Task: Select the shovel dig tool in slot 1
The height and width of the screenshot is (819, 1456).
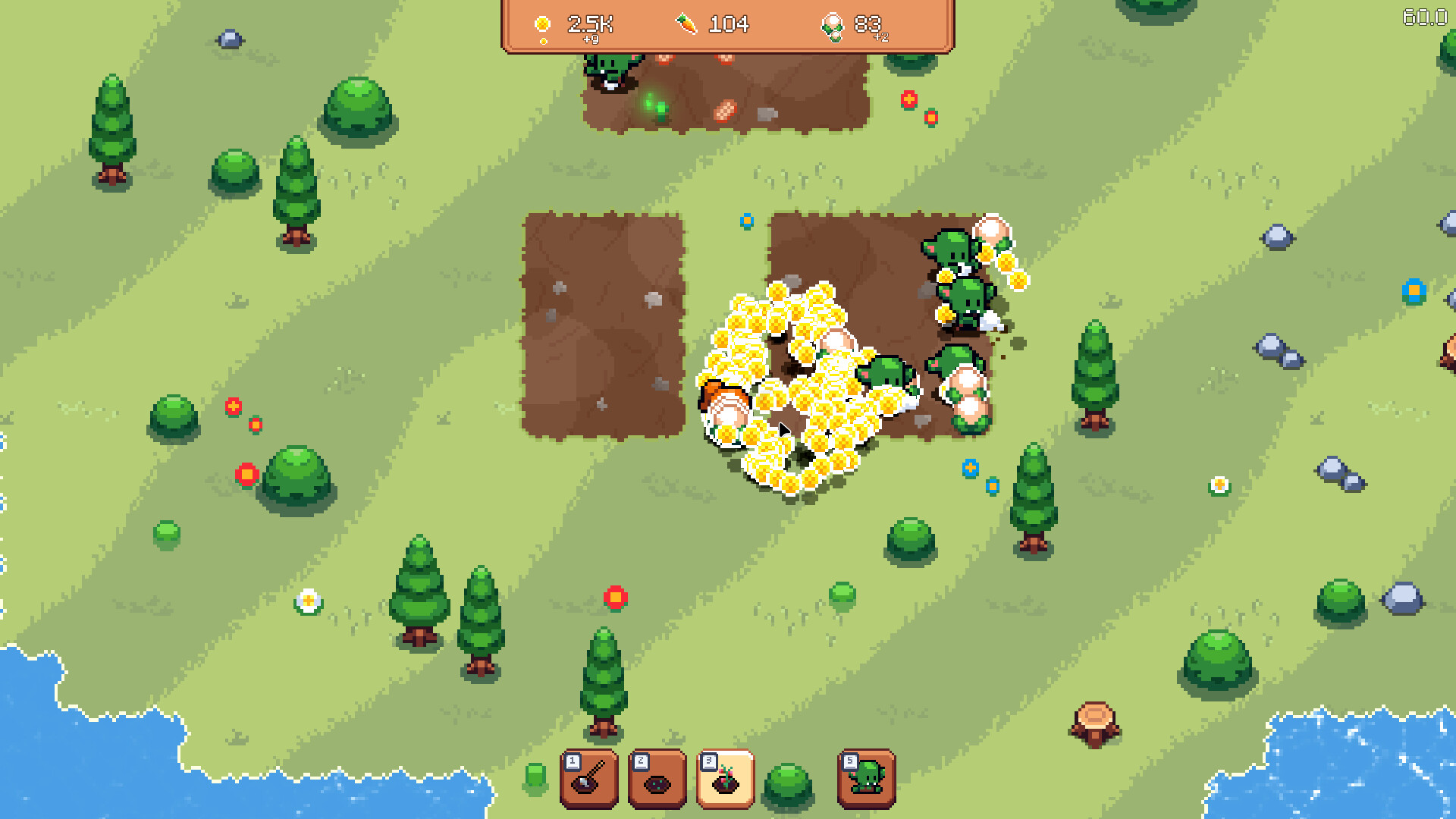Action: [589, 780]
